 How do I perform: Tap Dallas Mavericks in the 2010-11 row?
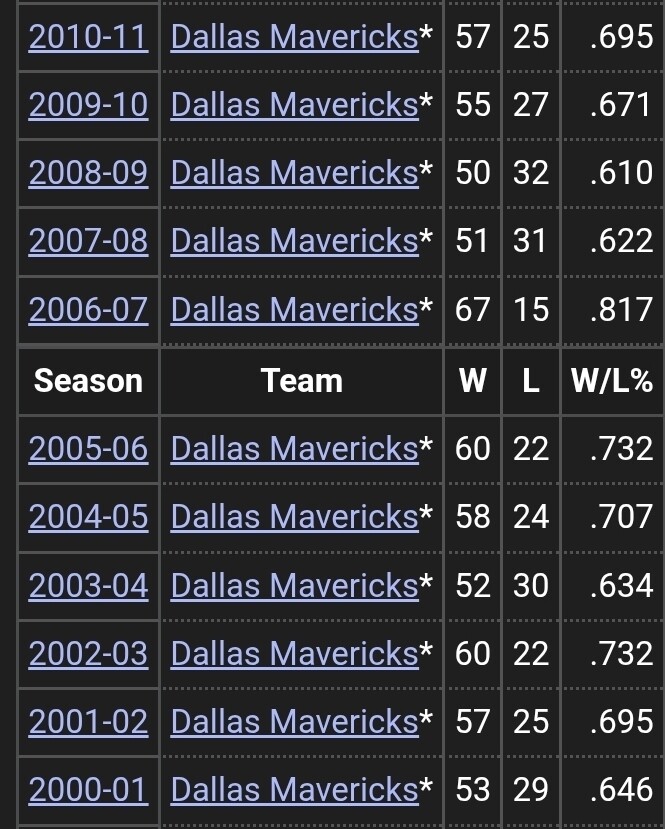click(x=294, y=37)
